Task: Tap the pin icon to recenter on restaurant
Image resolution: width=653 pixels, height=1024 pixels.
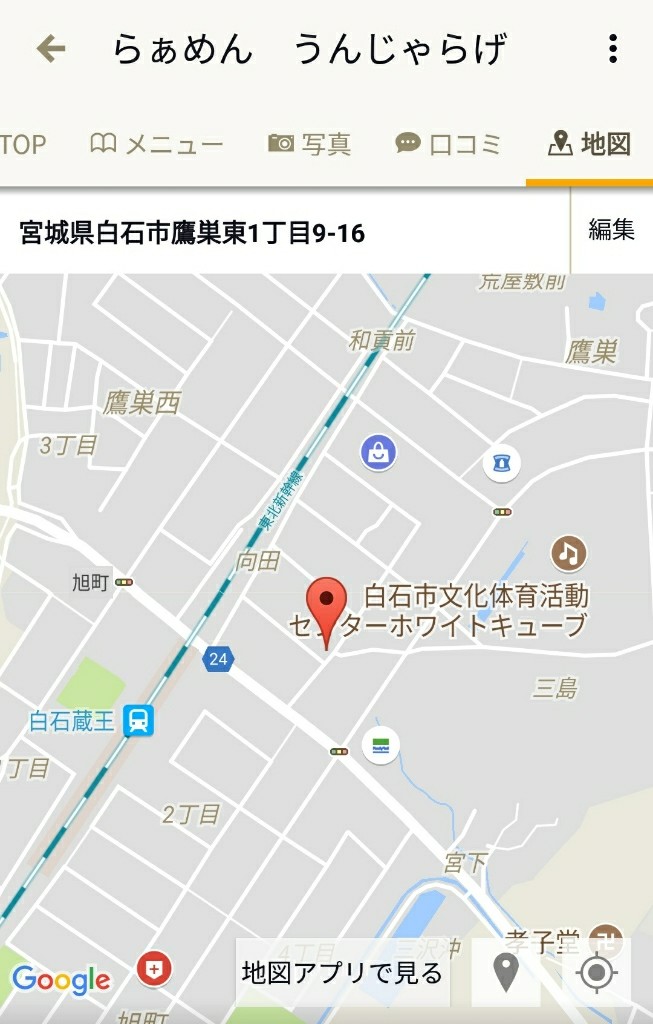Action: [506, 972]
